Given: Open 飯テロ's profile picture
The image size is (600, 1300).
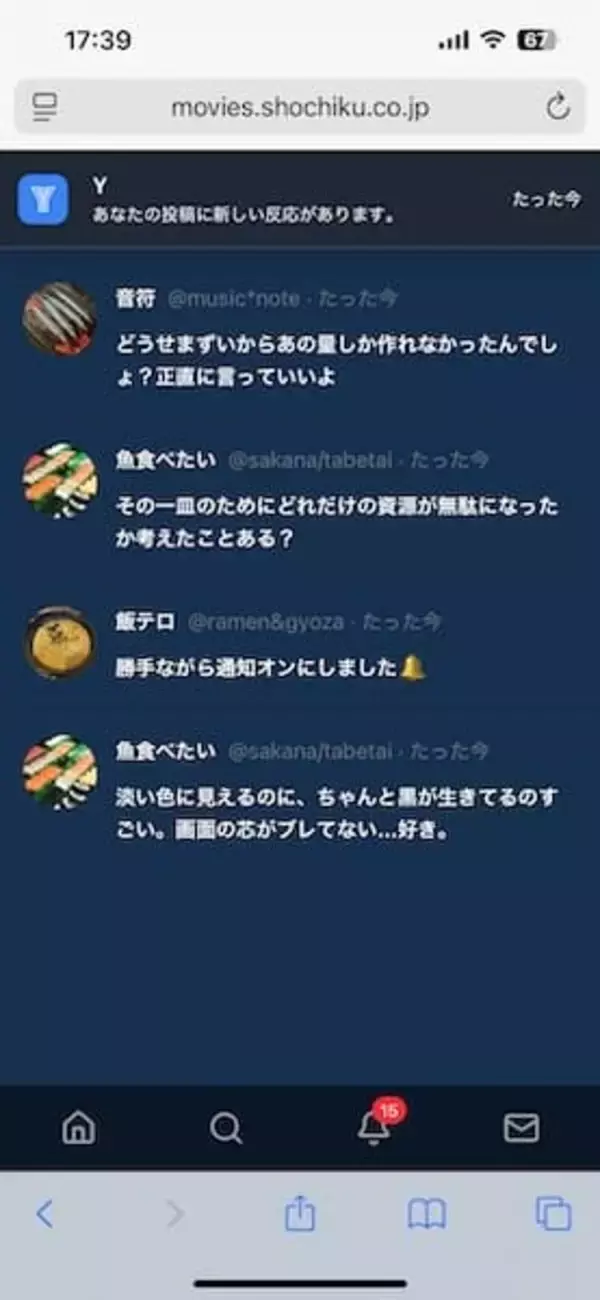Looking at the screenshot, I should (x=59, y=642).
